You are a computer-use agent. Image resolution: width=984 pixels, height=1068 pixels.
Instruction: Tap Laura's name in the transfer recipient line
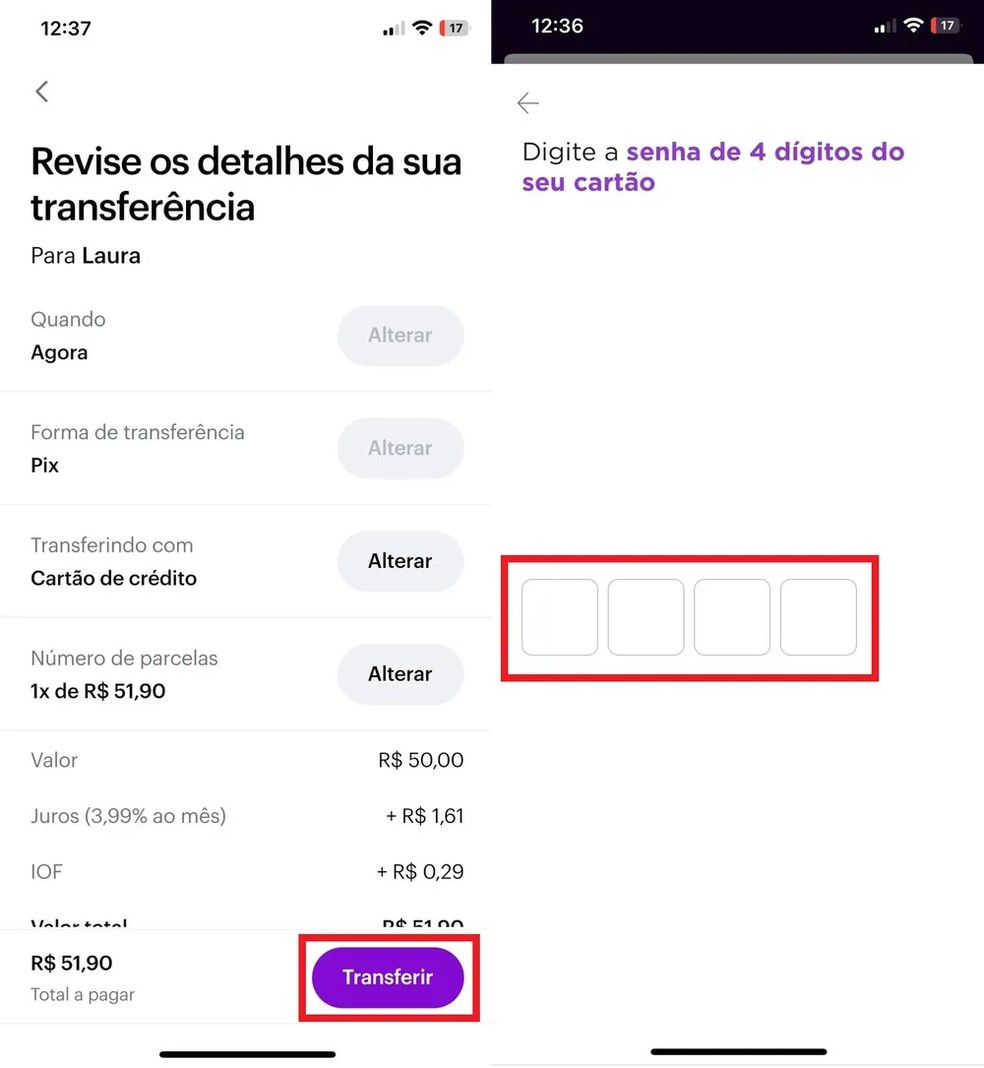(110, 256)
